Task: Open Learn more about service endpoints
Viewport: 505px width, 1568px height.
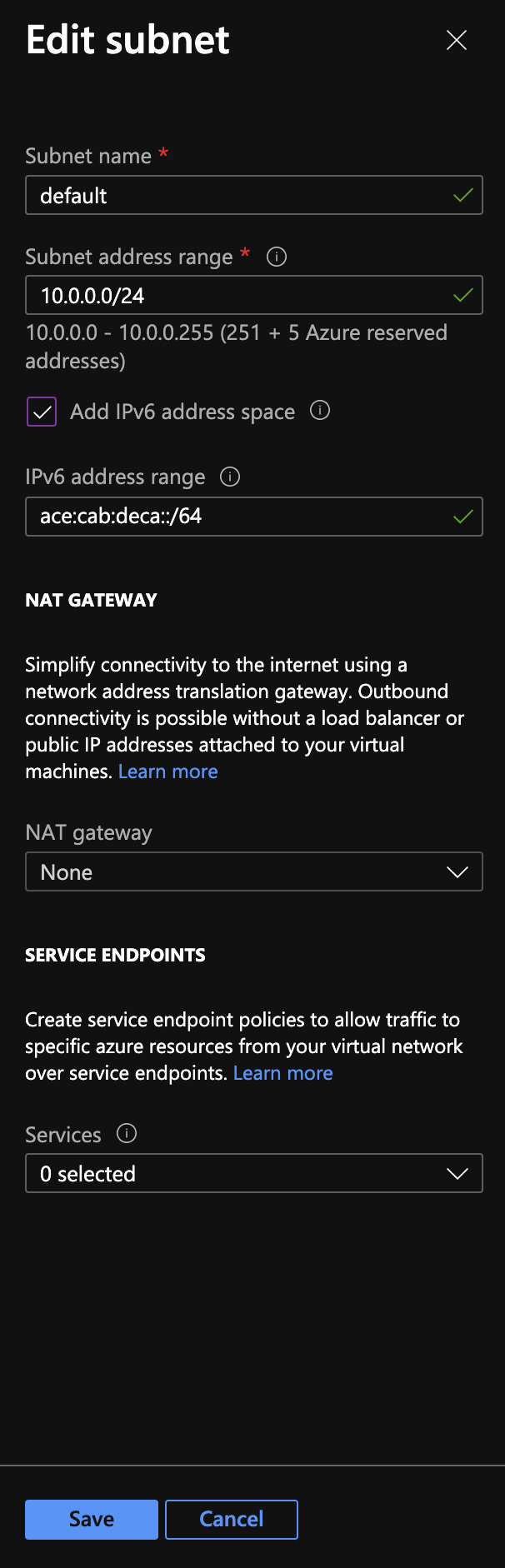Action: point(282,1073)
